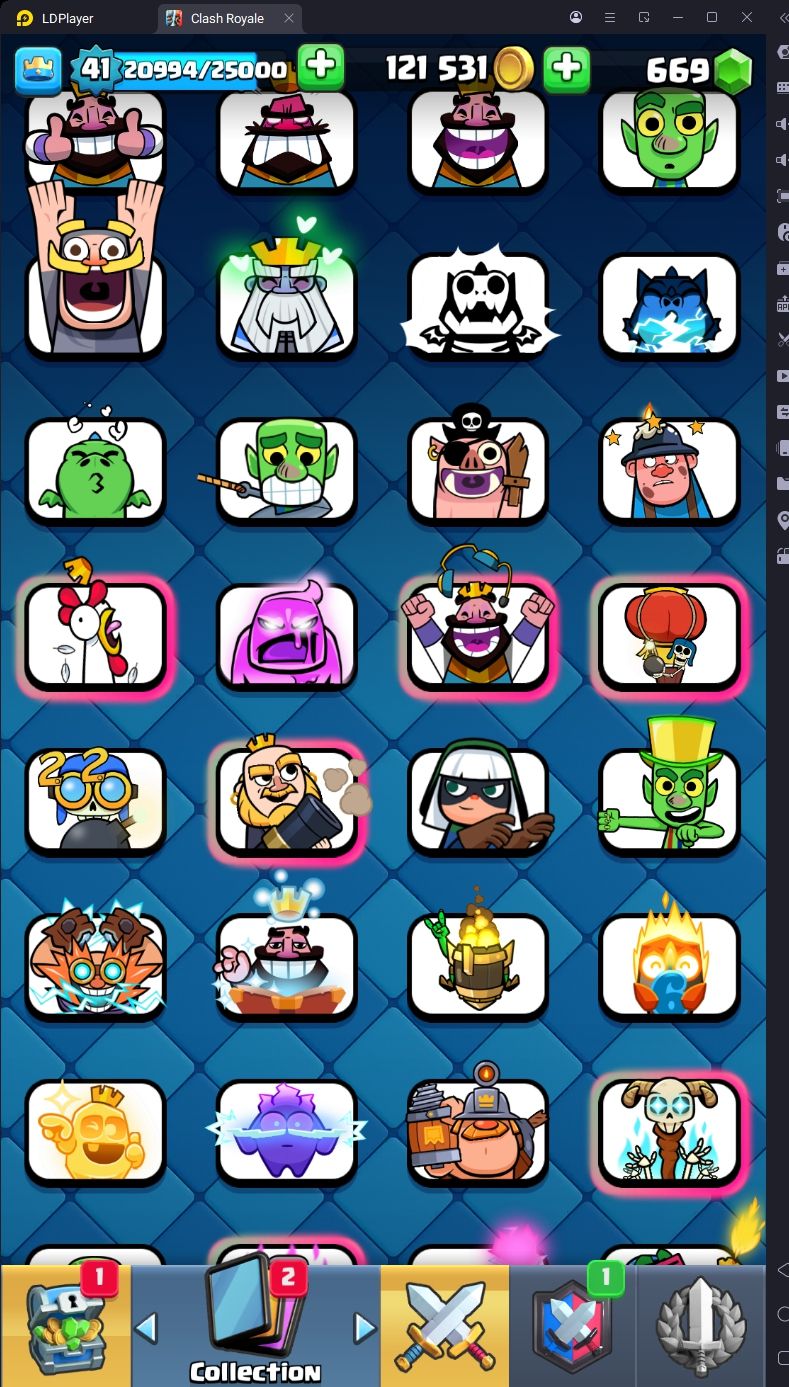Select the pirate hog emote

[x=478, y=468]
